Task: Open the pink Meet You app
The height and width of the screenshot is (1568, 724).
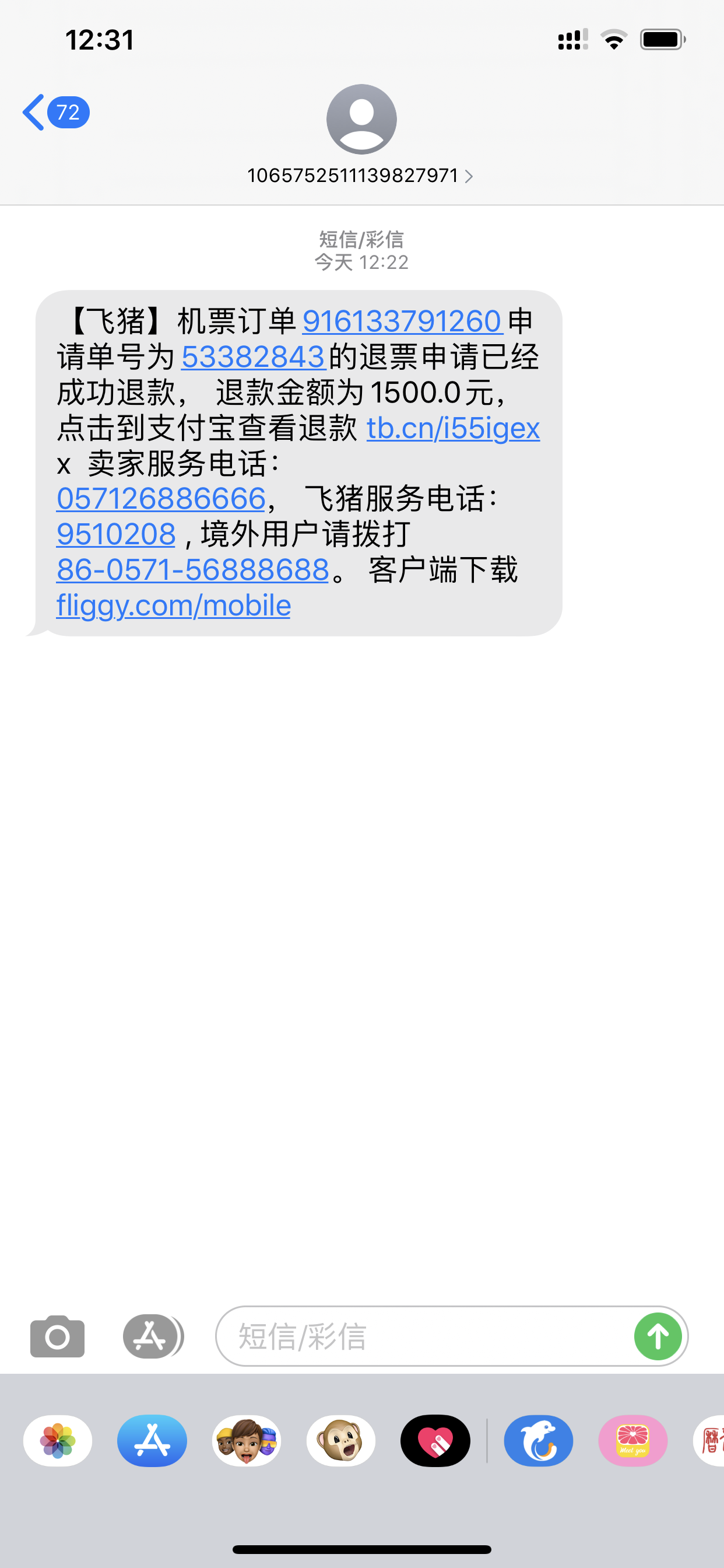Action: (x=632, y=1441)
